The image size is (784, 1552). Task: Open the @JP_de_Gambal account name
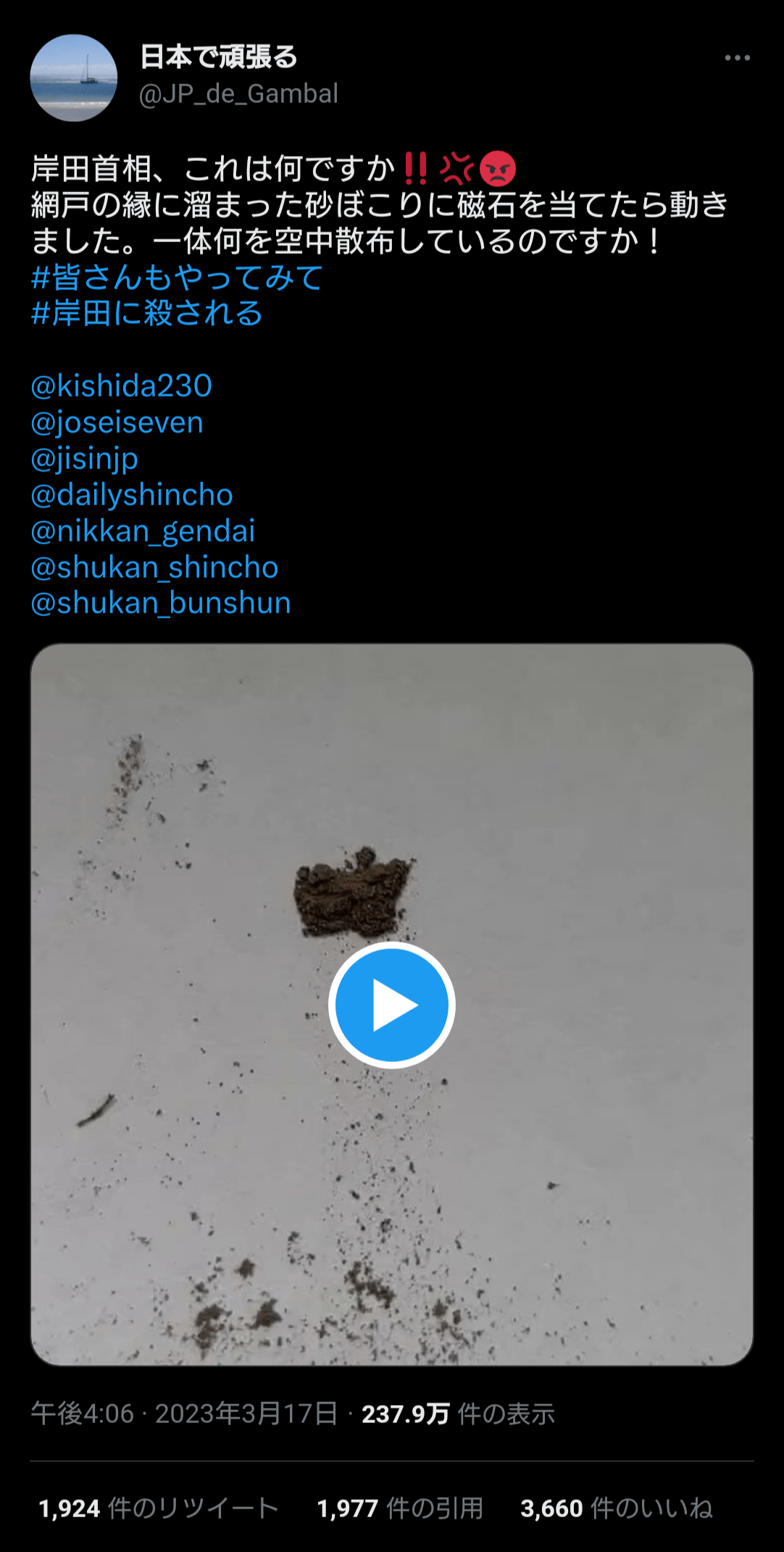click(x=238, y=94)
